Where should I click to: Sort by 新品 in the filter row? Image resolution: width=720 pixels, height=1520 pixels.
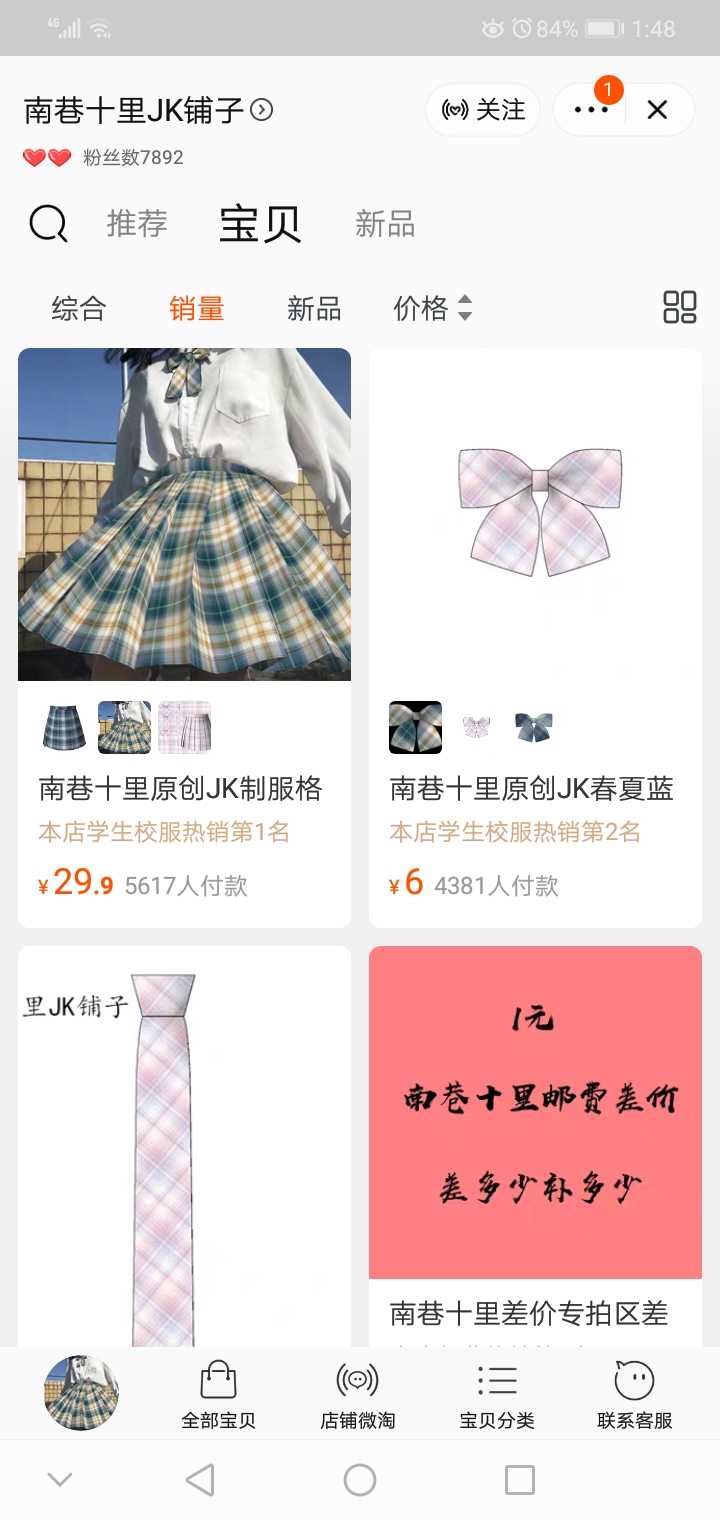point(314,309)
